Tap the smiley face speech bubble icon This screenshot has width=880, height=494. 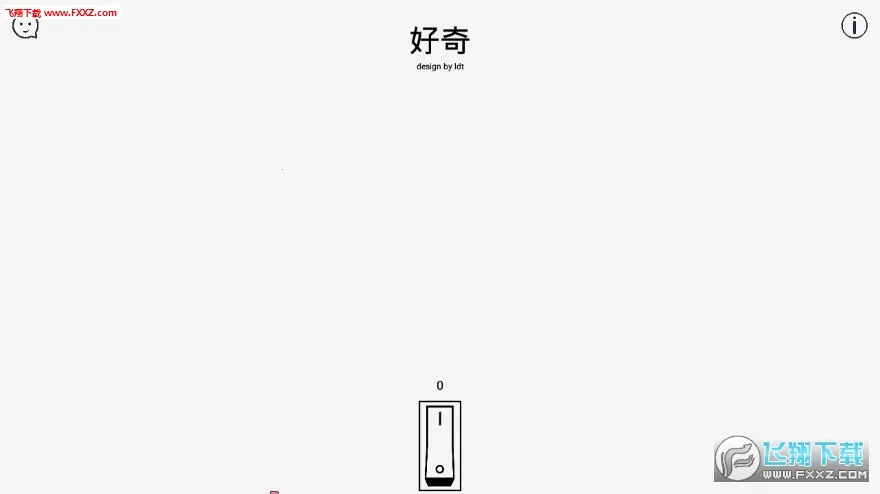point(25,27)
